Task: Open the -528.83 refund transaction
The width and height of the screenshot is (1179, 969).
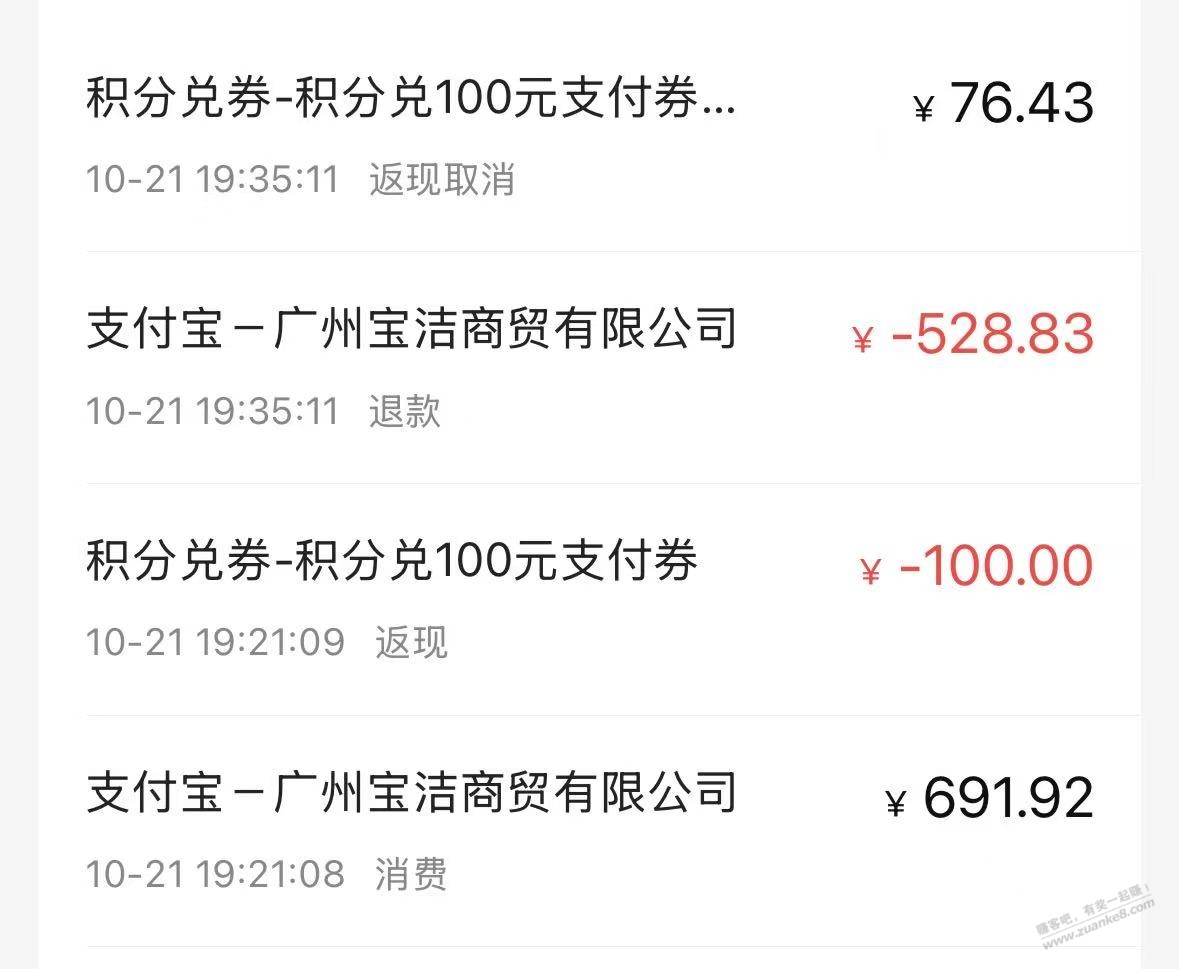Action: point(590,367)
